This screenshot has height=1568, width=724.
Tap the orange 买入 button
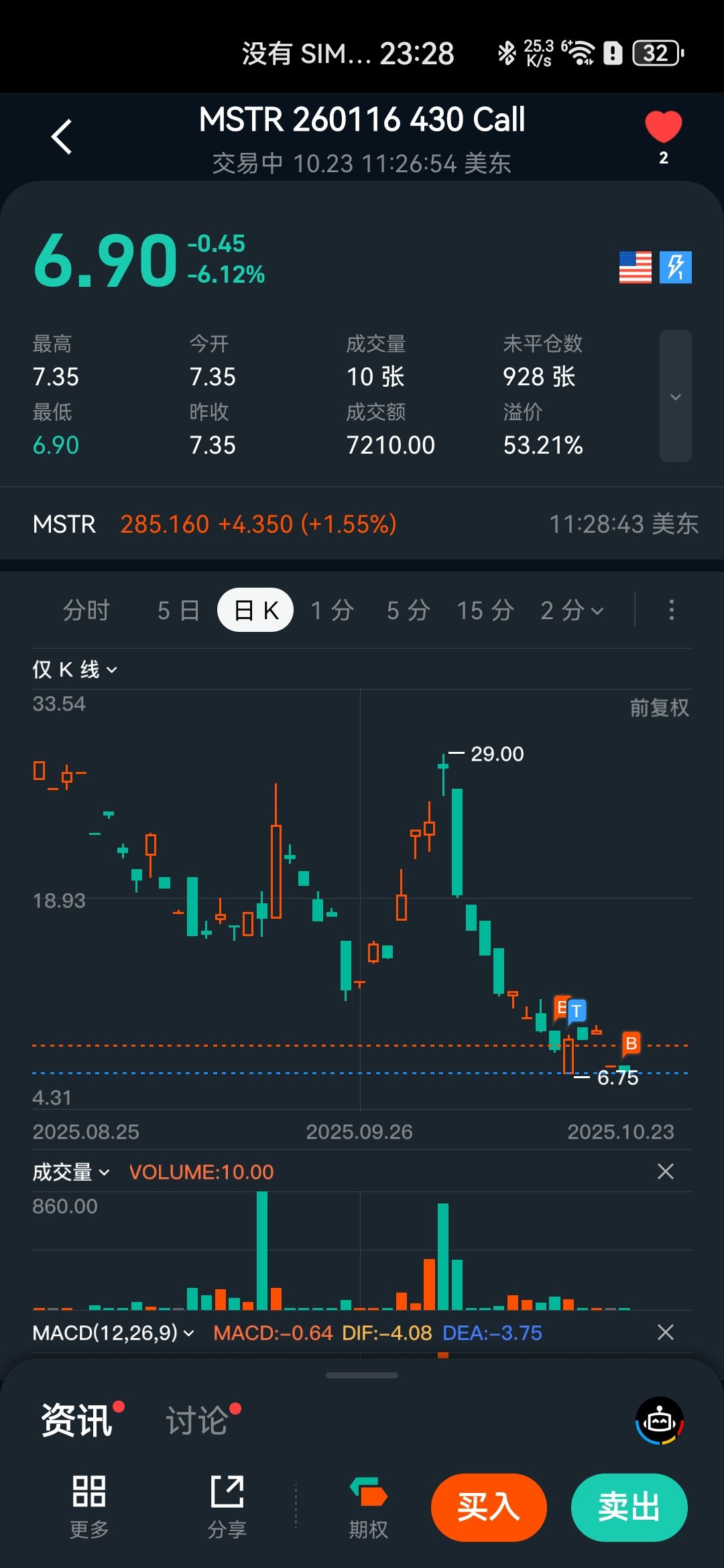489,1508
